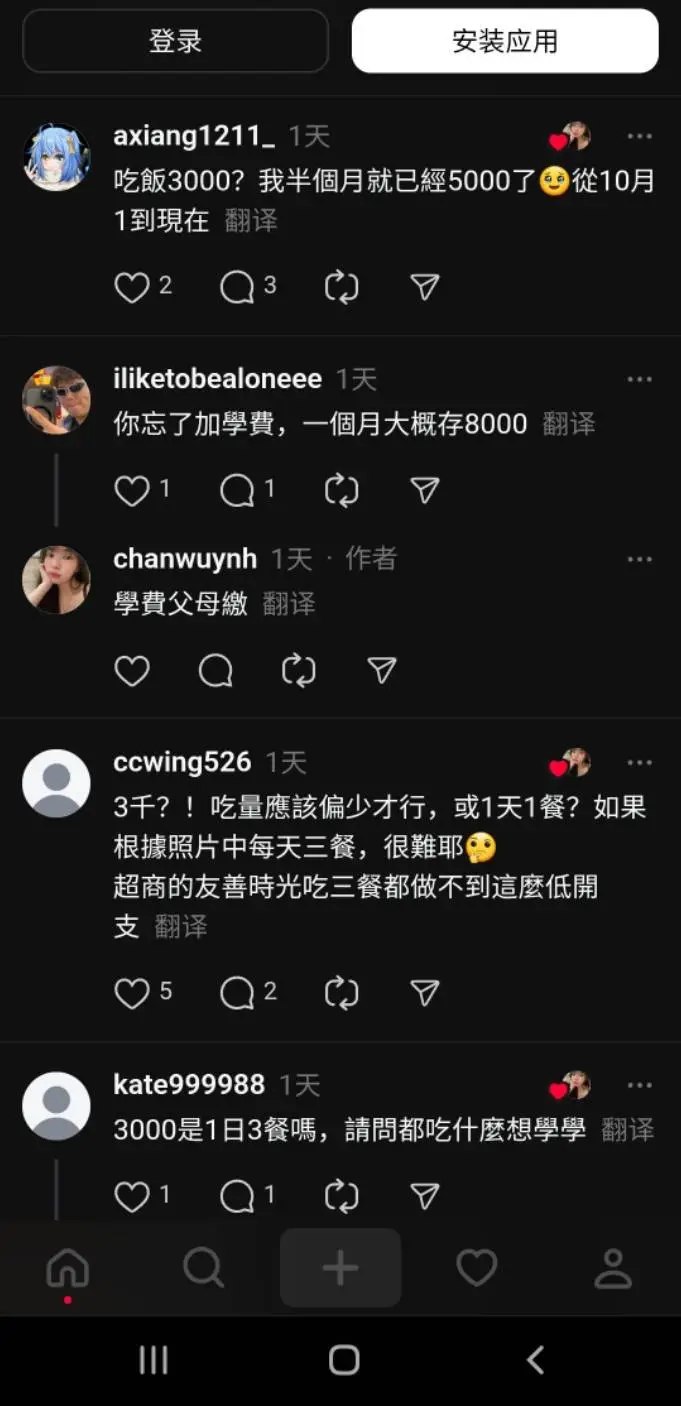681x1406 pixels.
Task: Share iliketobealoneee's reply via send icon
Action: click(425, 491)
